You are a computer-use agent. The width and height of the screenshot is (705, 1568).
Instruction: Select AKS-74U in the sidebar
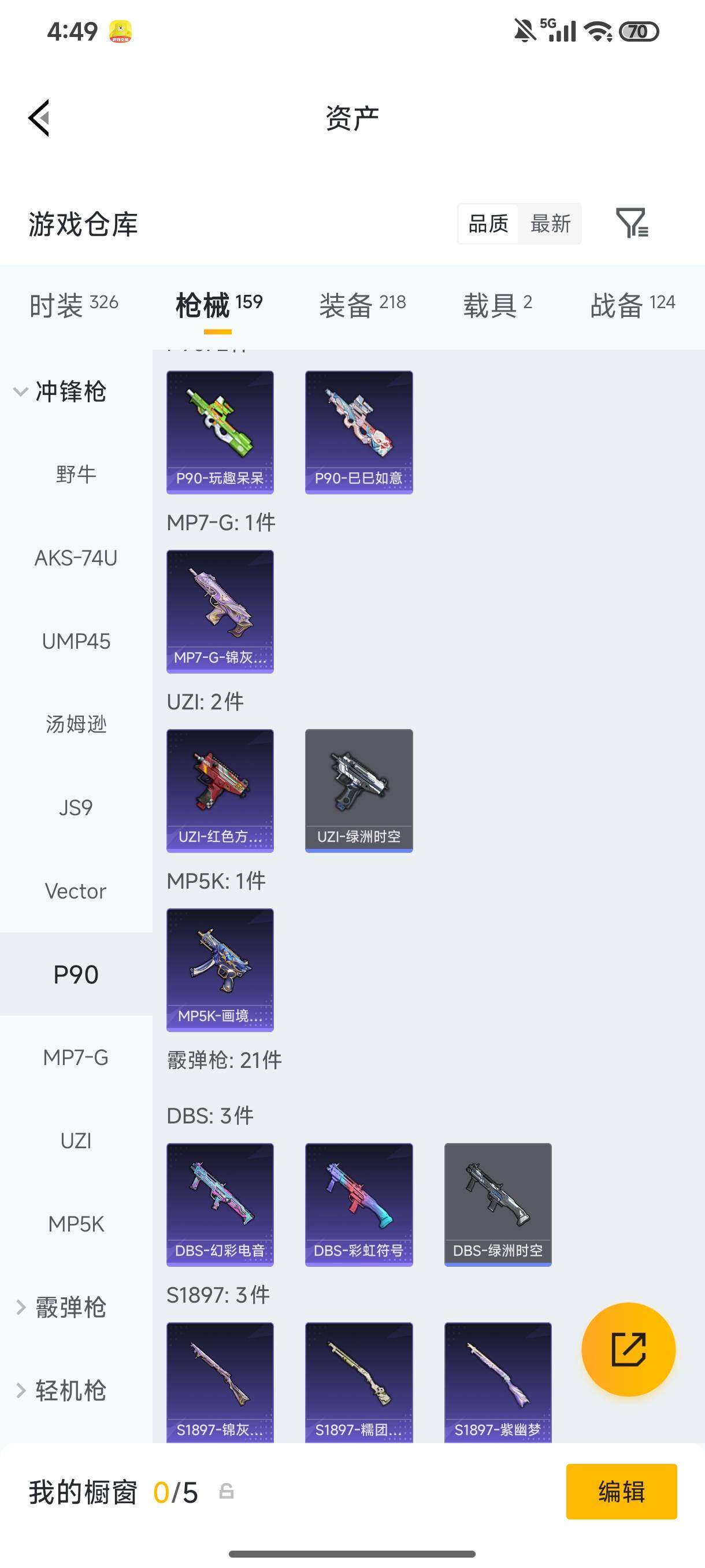[76, 557]
